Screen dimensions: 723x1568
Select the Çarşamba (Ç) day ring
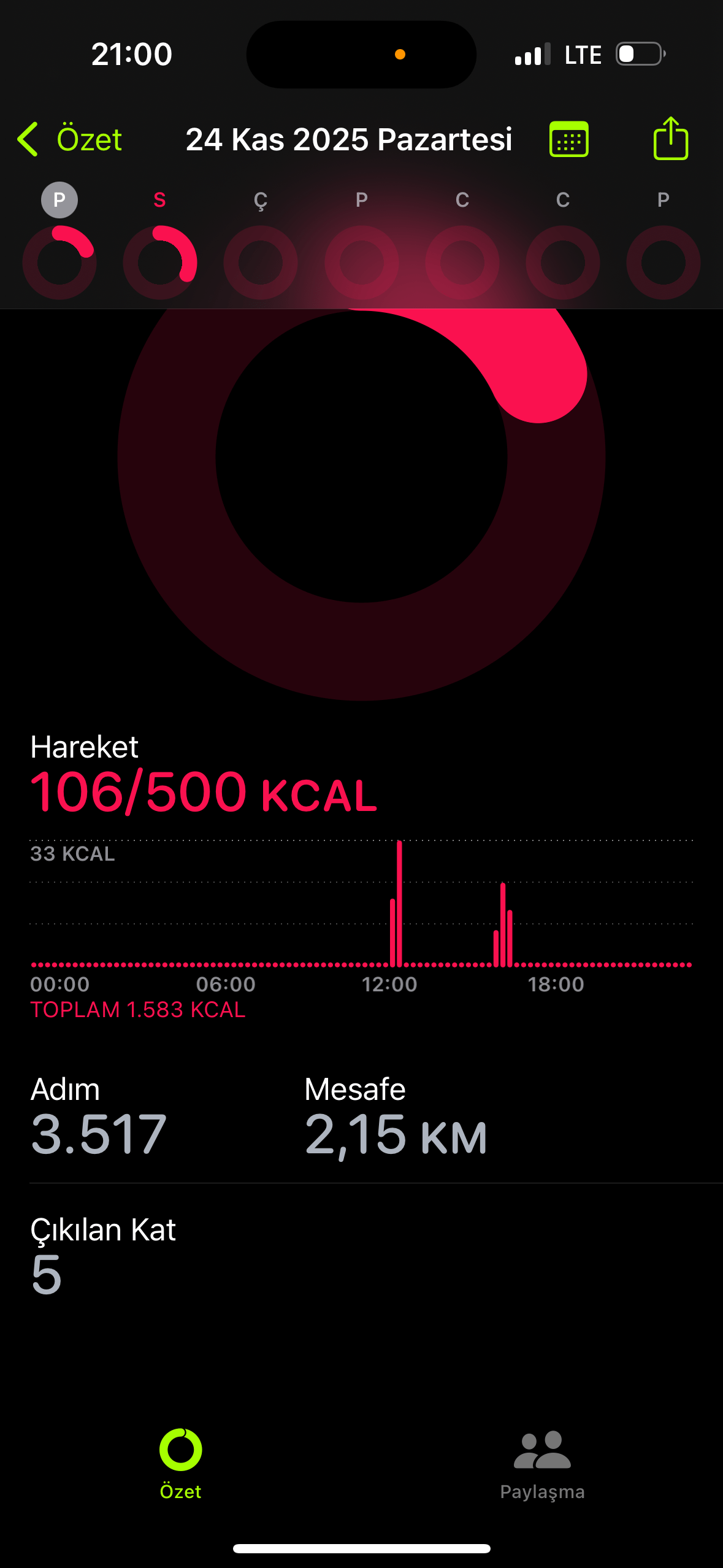click(x=261, y=262)
